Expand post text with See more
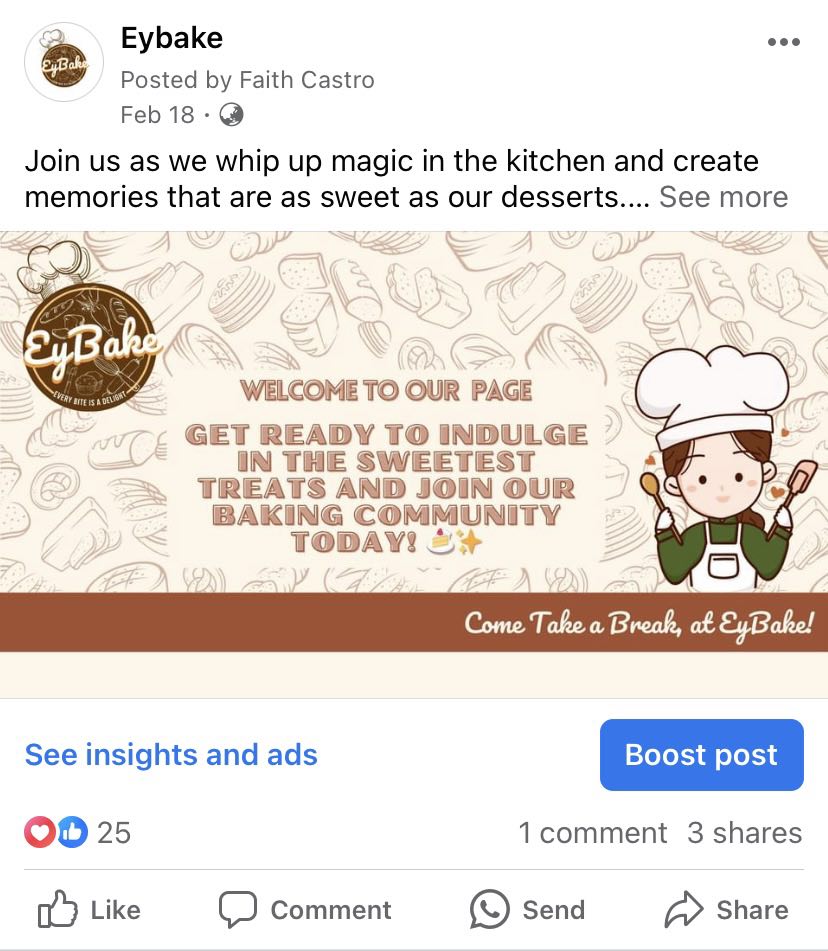This screenshot has height=951, width=828. [x=722, y=197]
